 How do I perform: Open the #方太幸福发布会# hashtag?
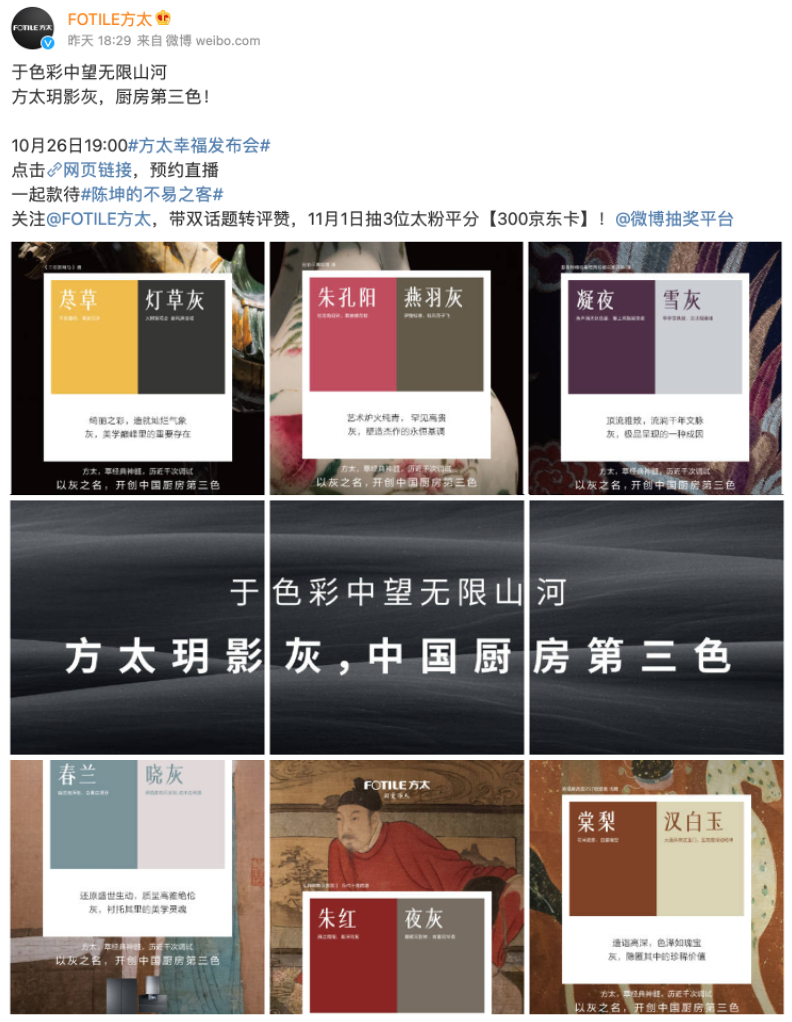coord(200,145)
